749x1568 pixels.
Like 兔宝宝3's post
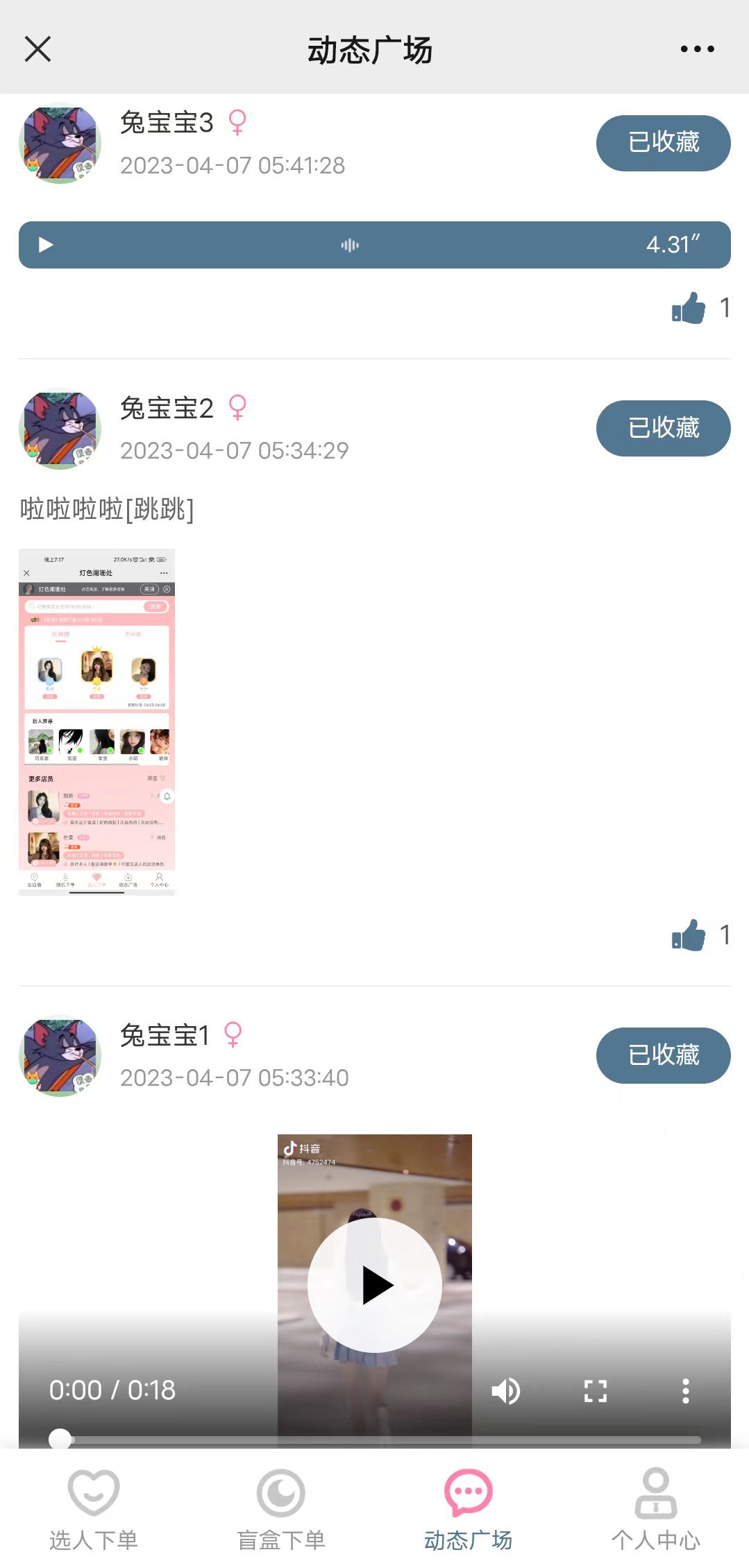click(x=688, y=308)
